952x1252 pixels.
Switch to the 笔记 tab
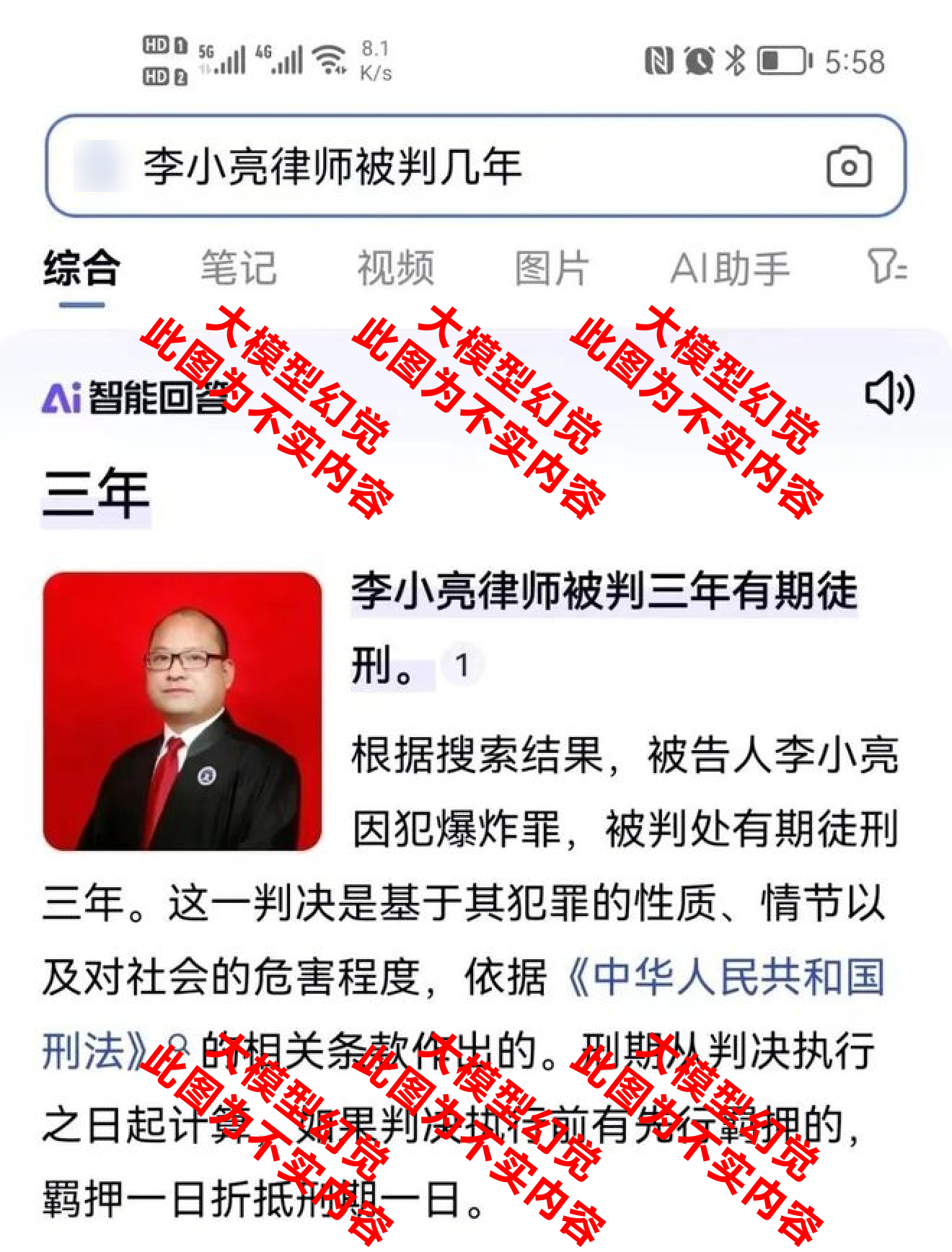click(x=238, y=268)
